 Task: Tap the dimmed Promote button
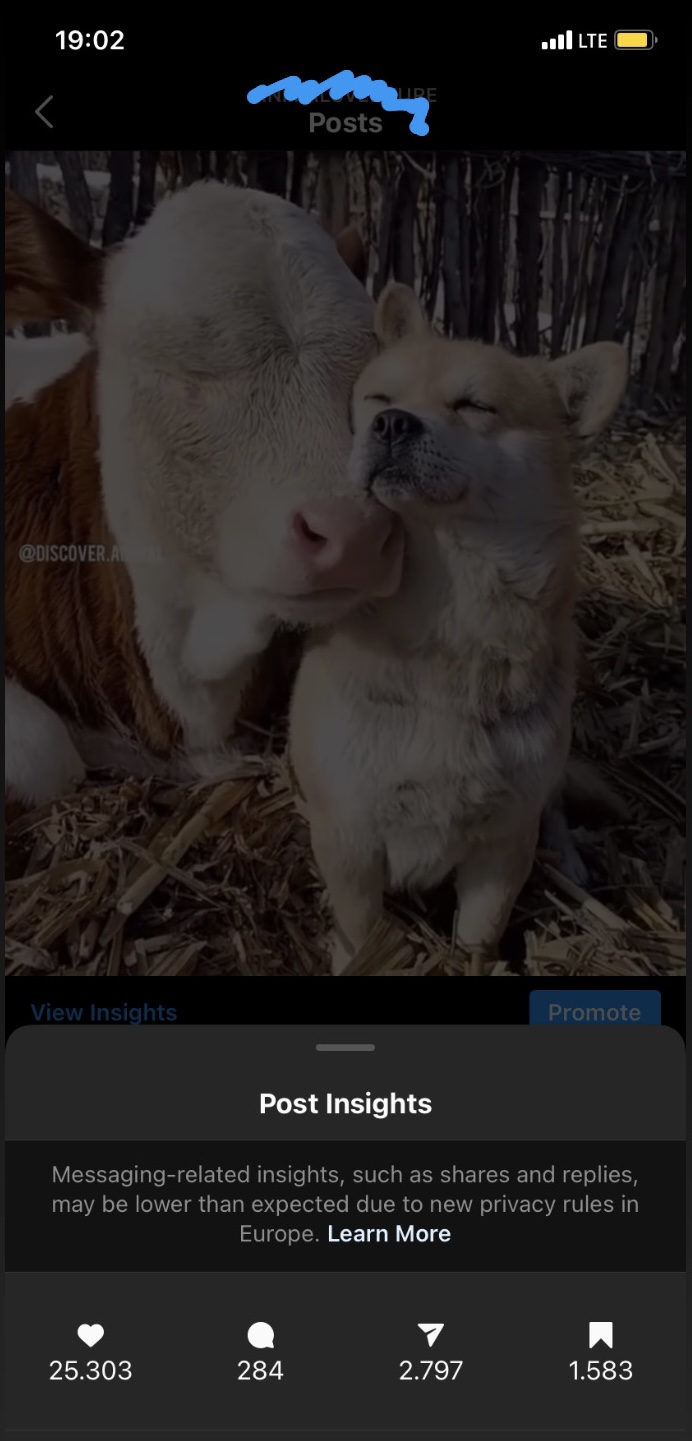(x=595, y=1011)
